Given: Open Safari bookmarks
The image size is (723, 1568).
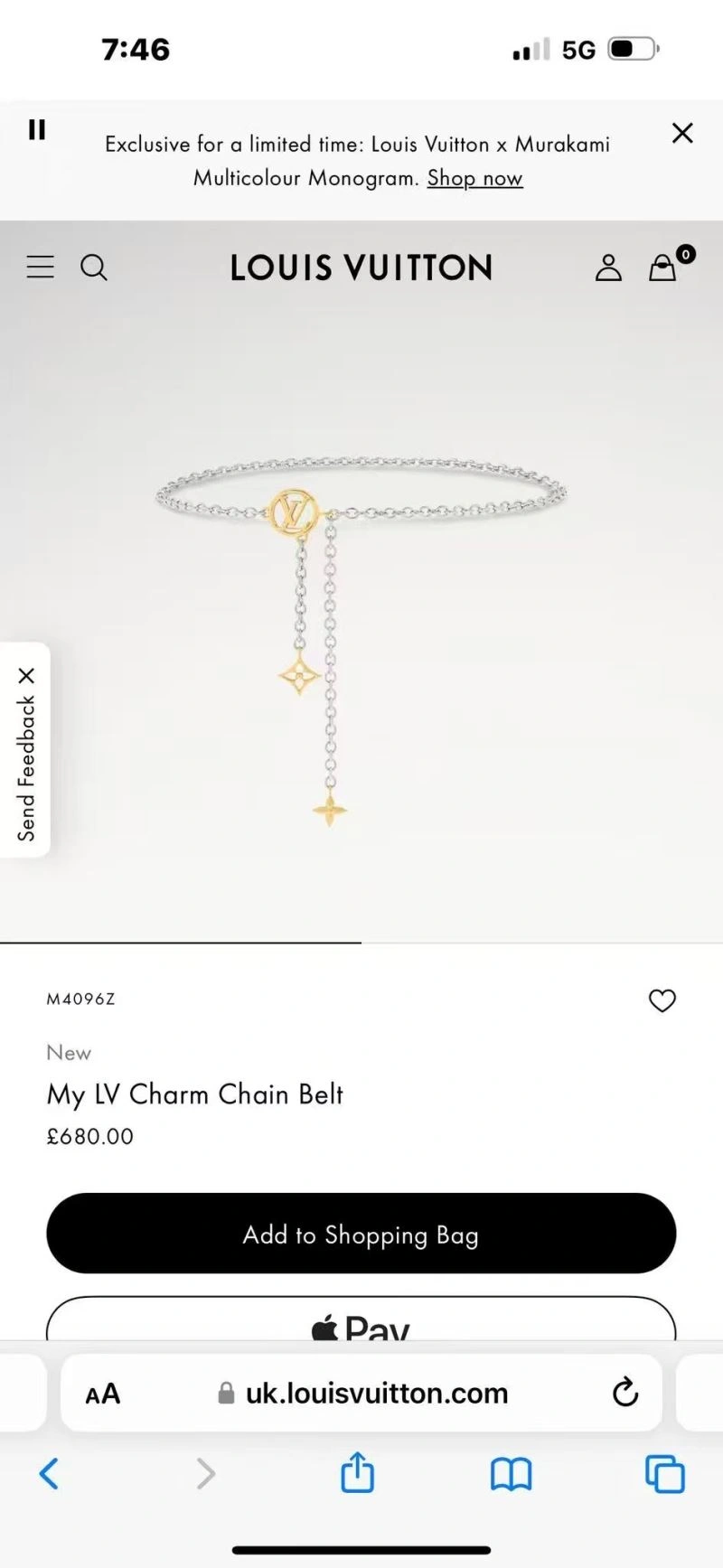Looking at the screenshot, I should pos(512,1474).
